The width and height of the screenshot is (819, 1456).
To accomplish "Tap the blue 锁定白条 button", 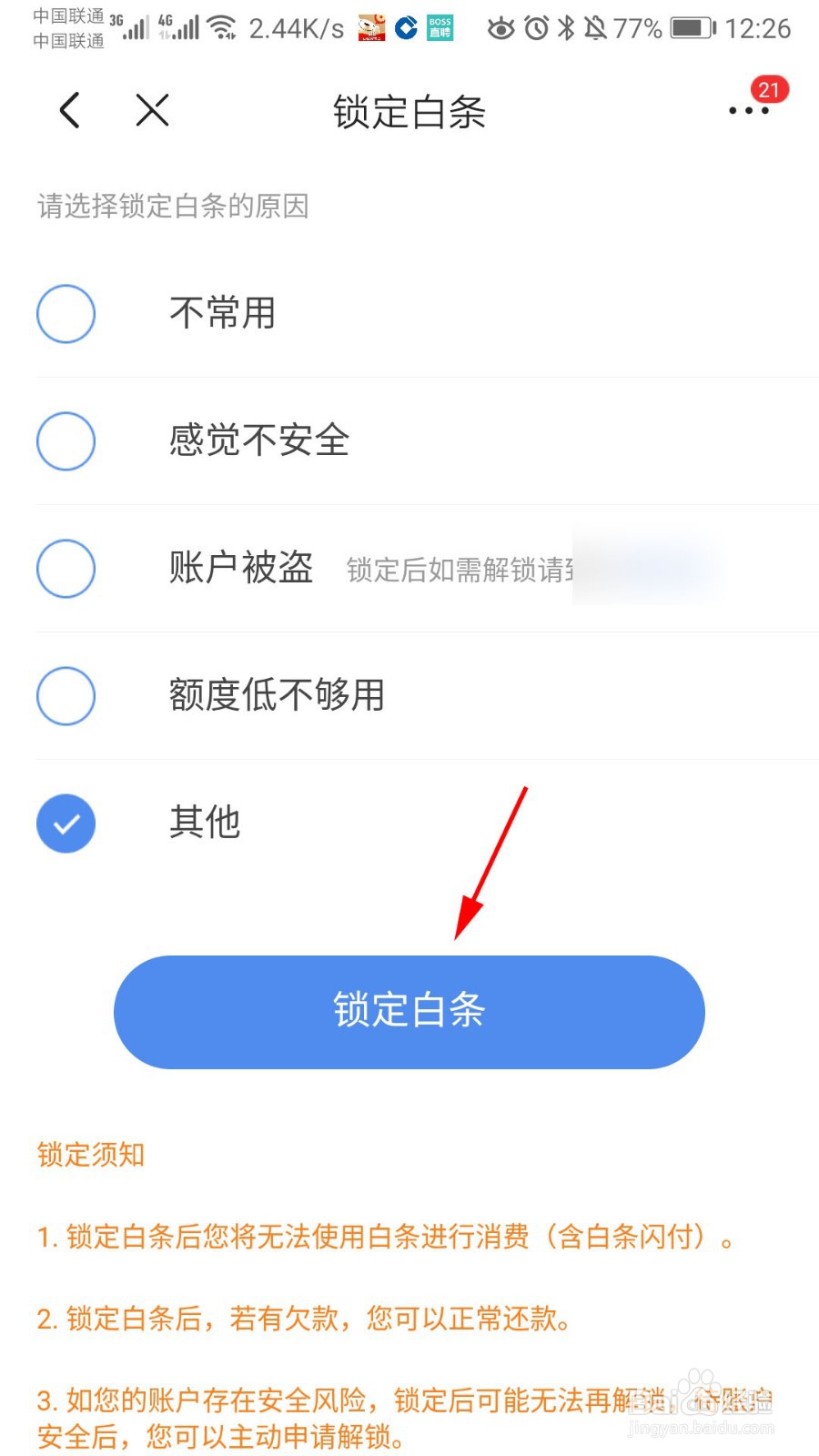I will tap(409, 1012).
